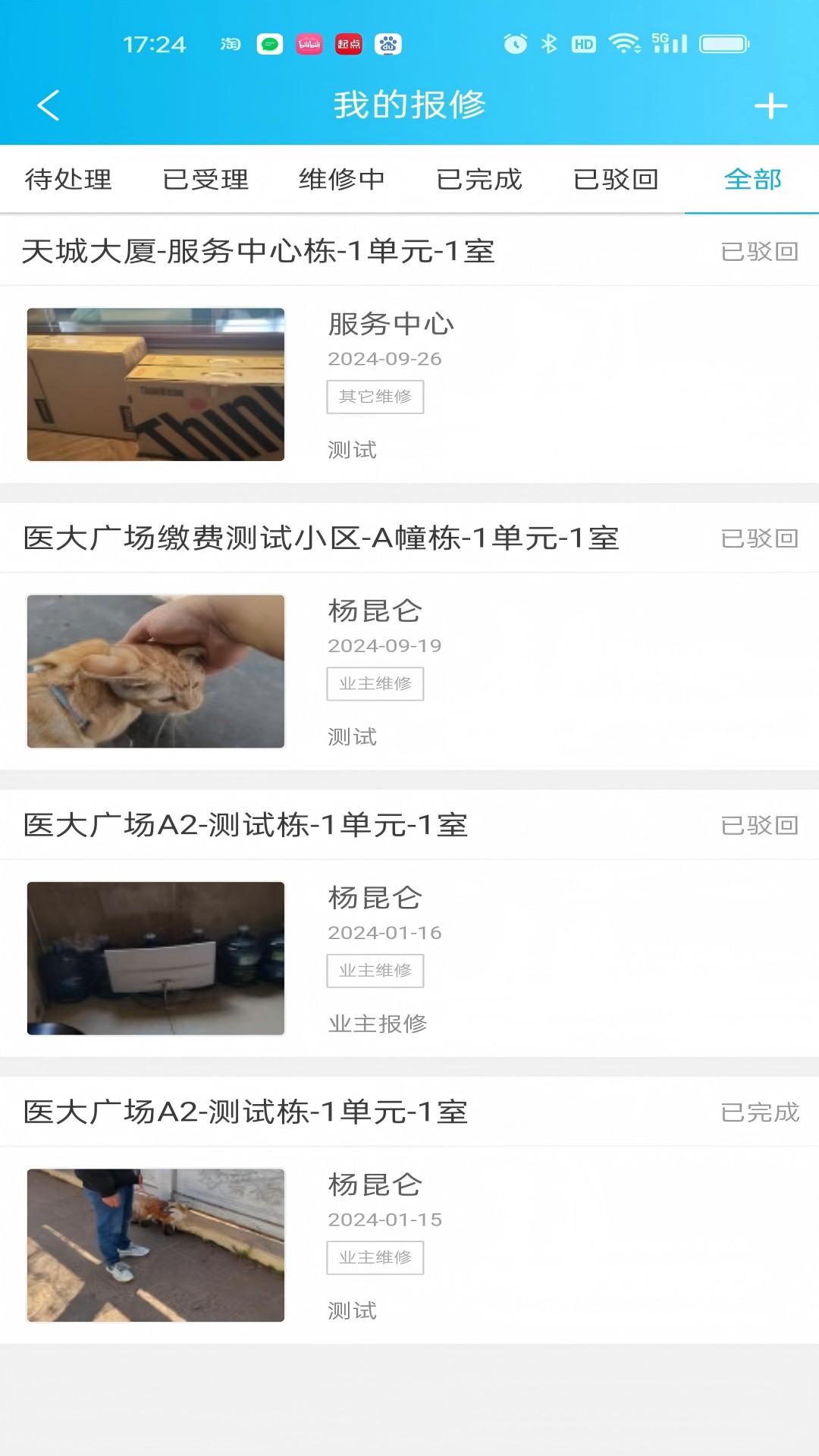The image size is (819, 1456).
Task: Open the 已受理 filter tab
Action: pyautogui.click(x=206, y=180)
